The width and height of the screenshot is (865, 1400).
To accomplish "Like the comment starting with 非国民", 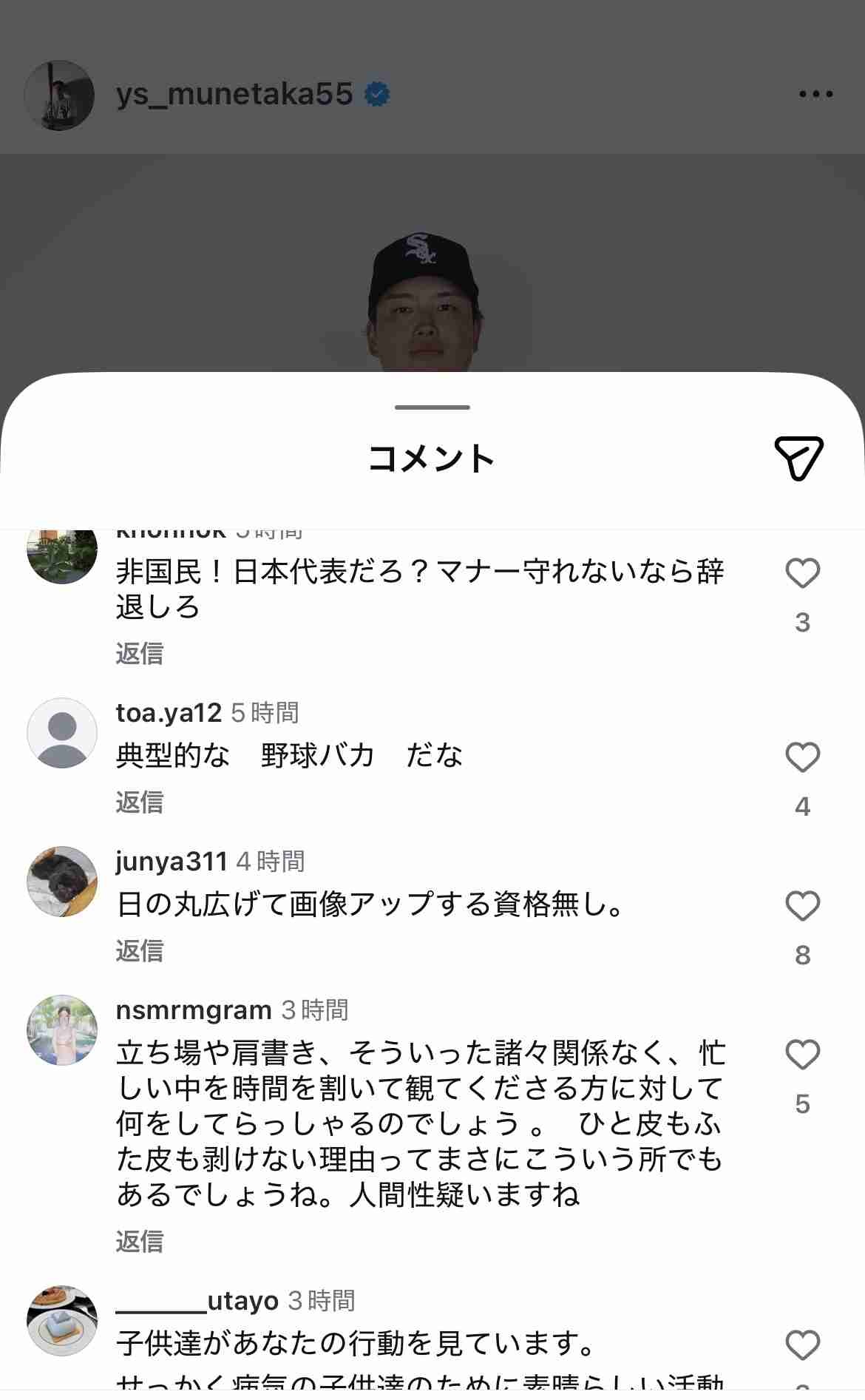I will [802, 574].
